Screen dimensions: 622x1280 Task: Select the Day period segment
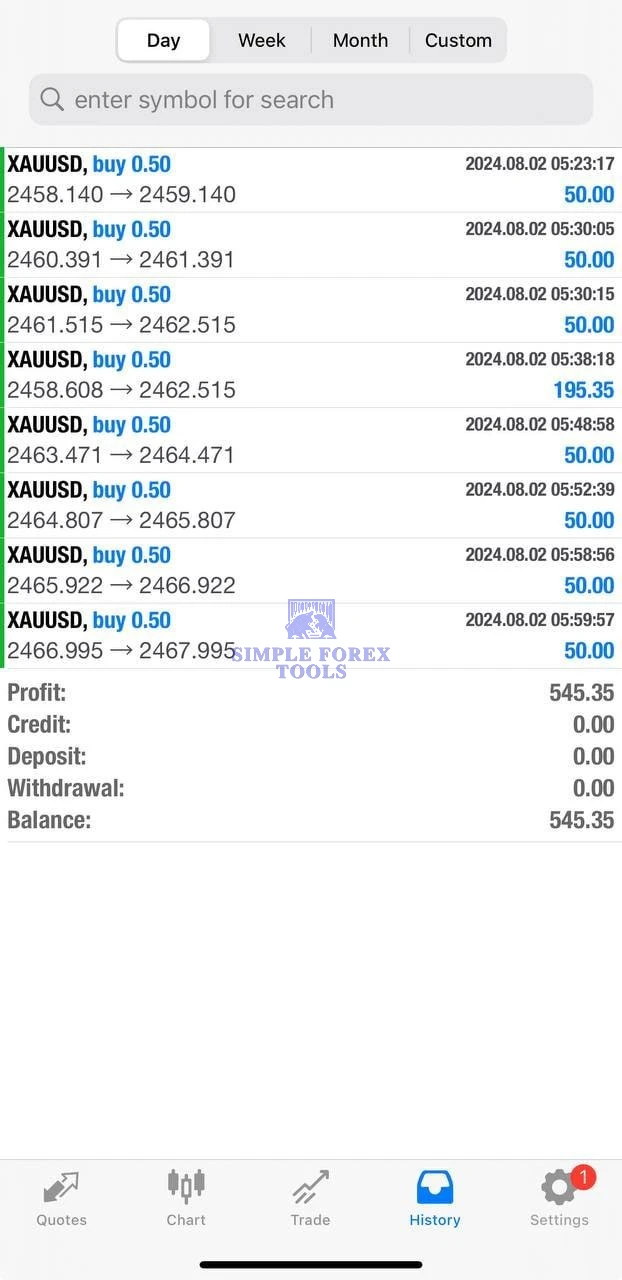click(163, 41)
